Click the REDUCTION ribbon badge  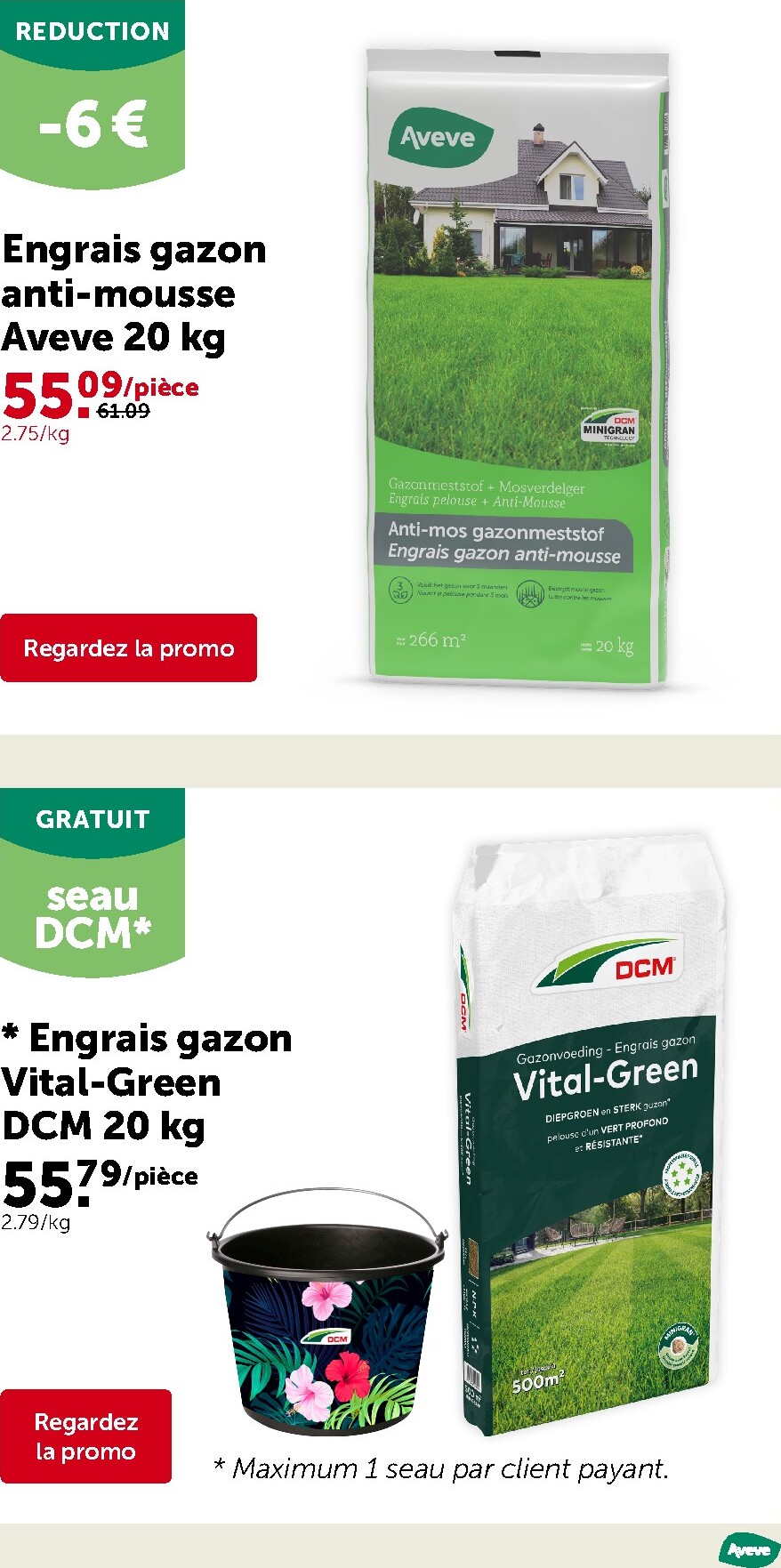pos(93,31)
